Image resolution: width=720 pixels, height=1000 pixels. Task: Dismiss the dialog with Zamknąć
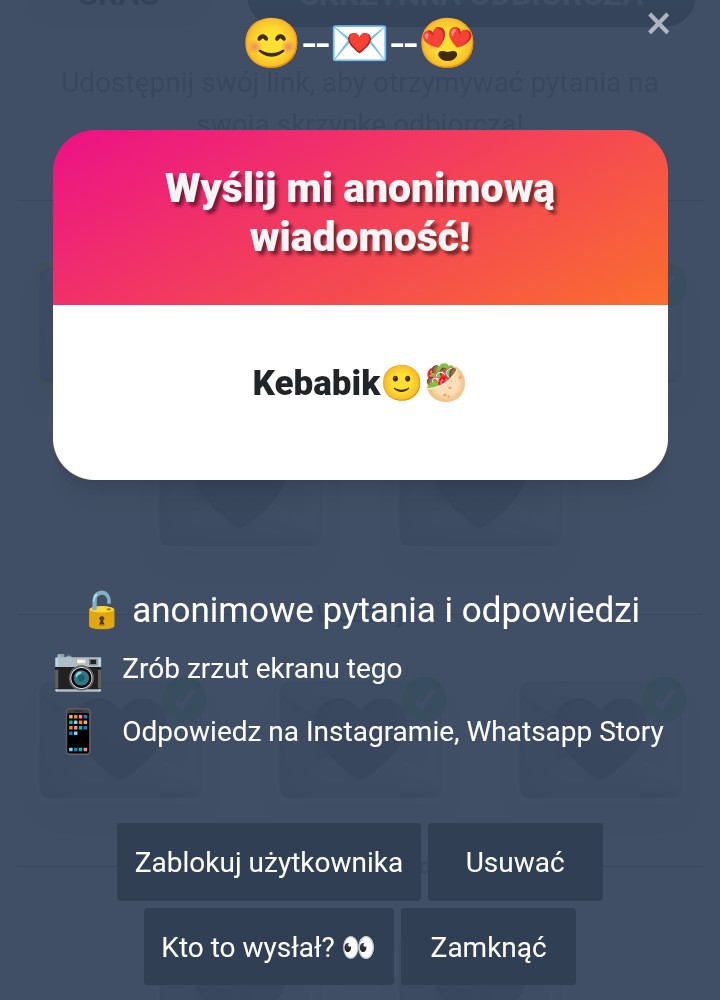[x=488, y=947]
